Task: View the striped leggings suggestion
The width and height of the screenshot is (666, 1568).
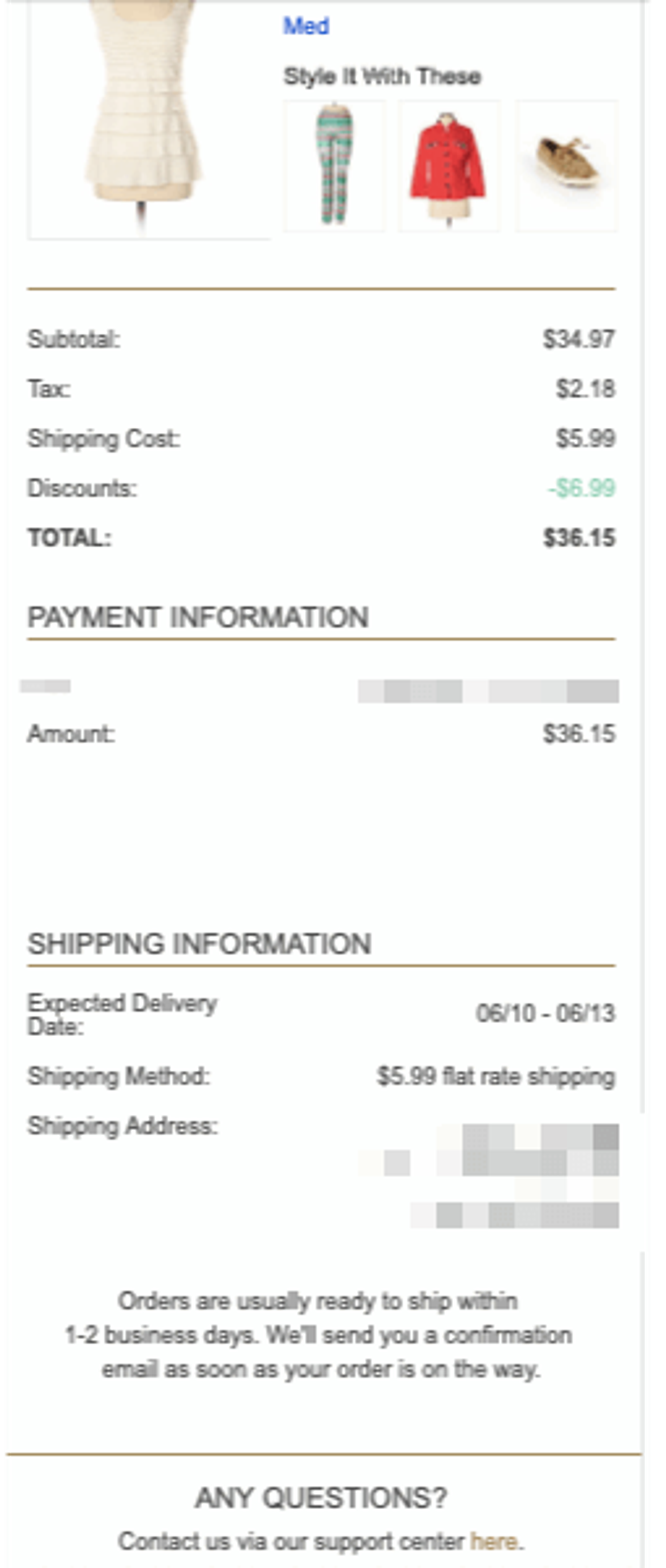Action: [334, 166]
